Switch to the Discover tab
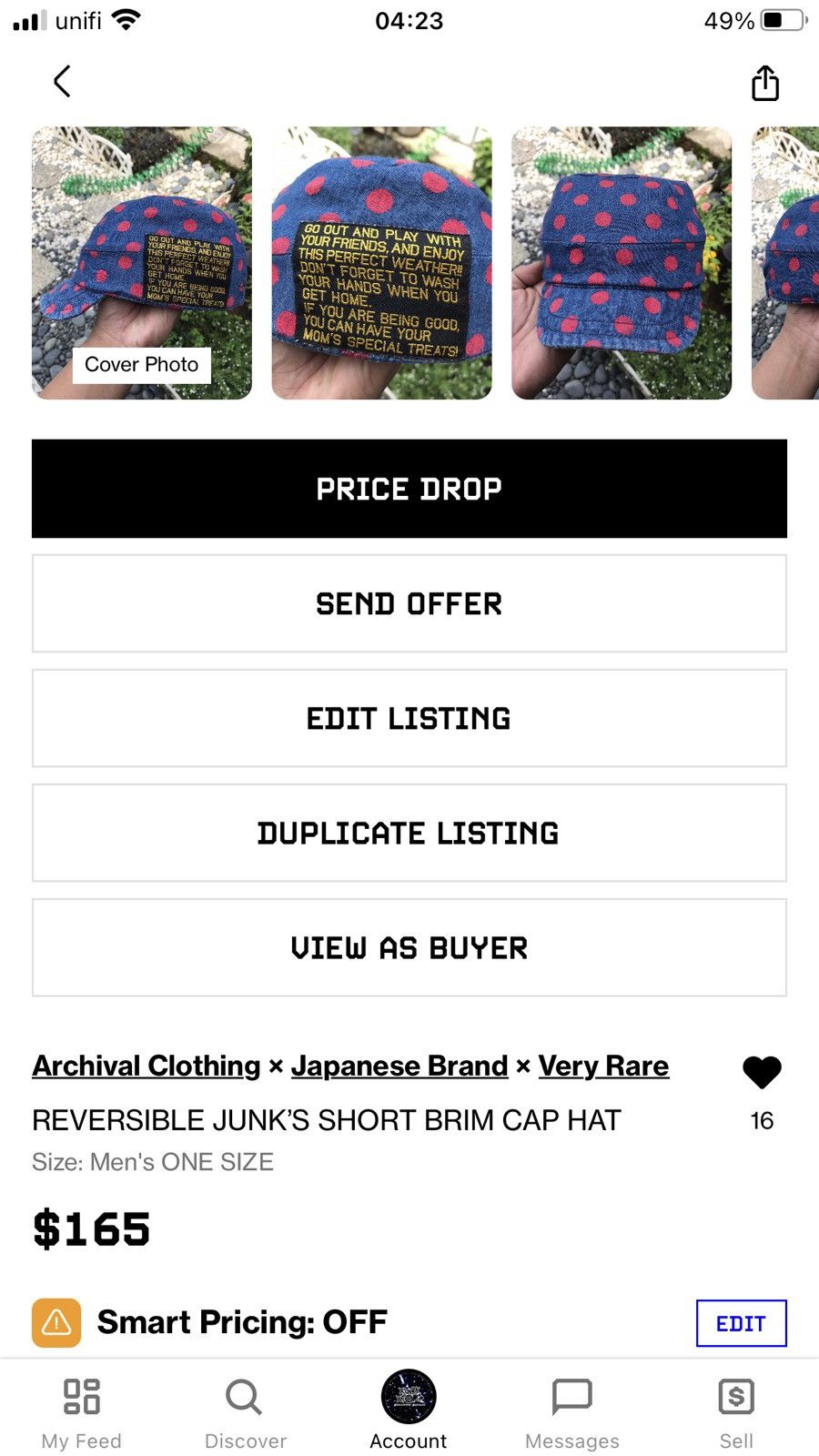This screenshot has width=819, height=1456. click(x=245, y=1413)
